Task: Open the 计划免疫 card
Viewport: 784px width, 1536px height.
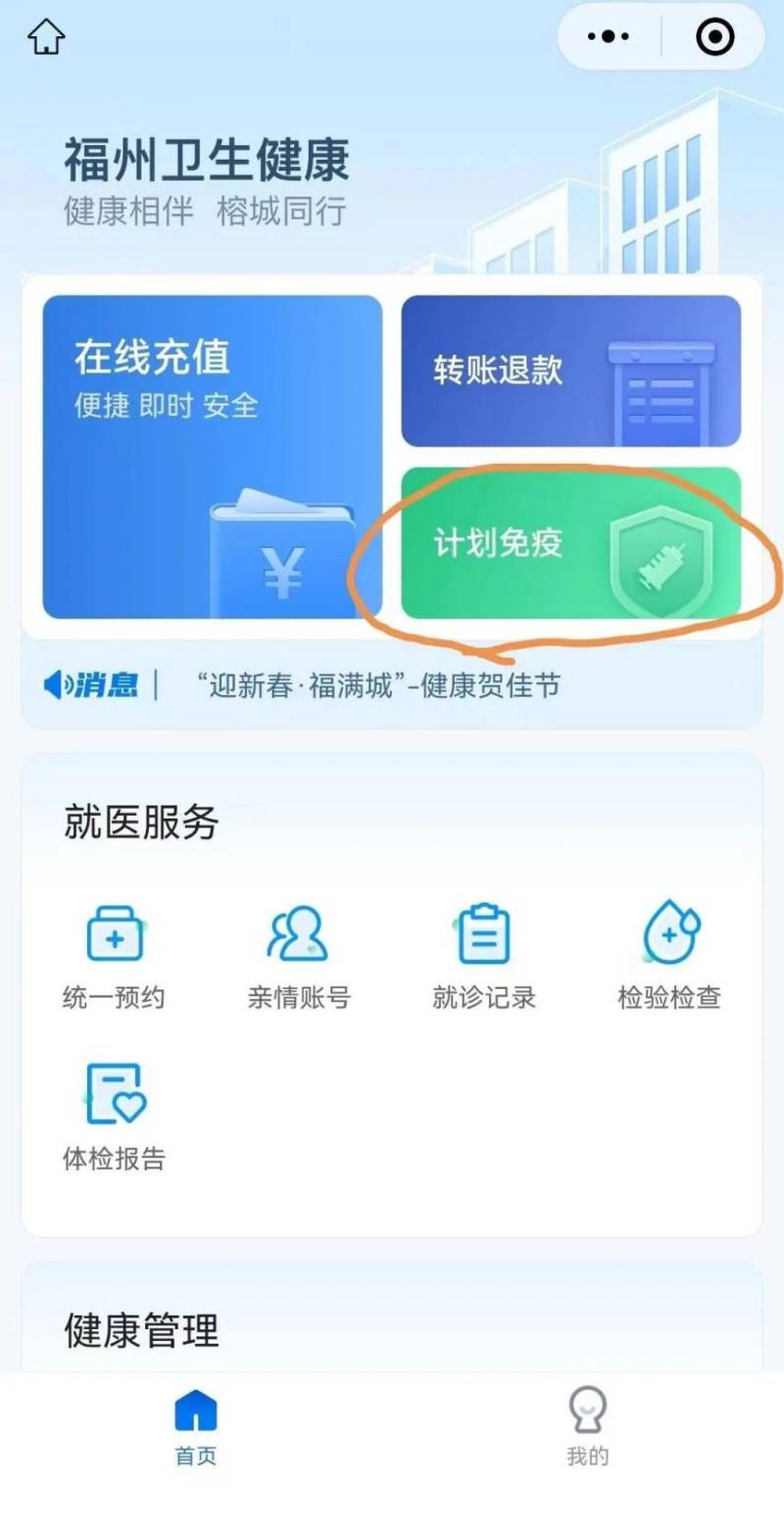Action: tap(570, 543)
